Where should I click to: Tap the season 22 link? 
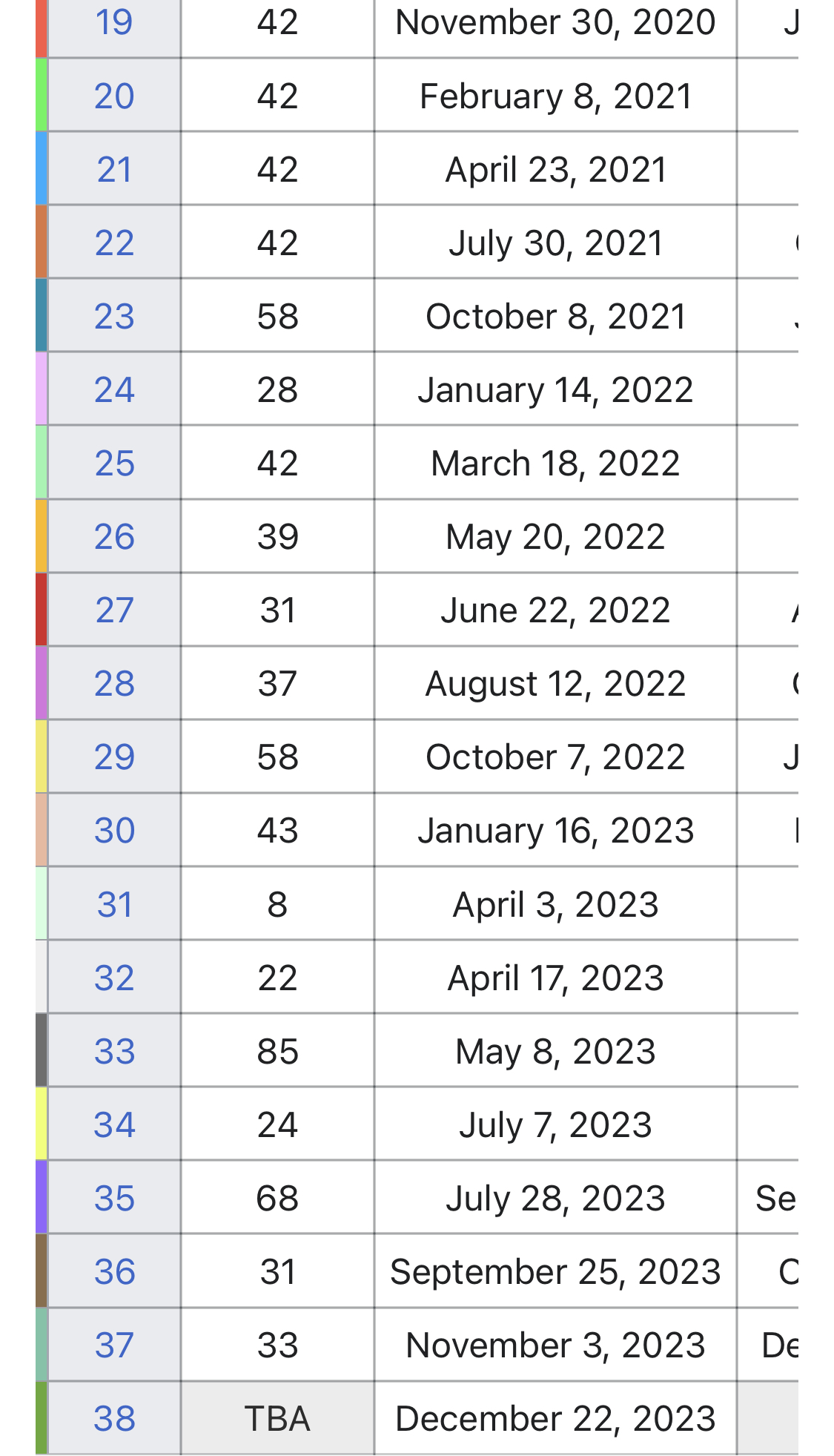[114, 243]
